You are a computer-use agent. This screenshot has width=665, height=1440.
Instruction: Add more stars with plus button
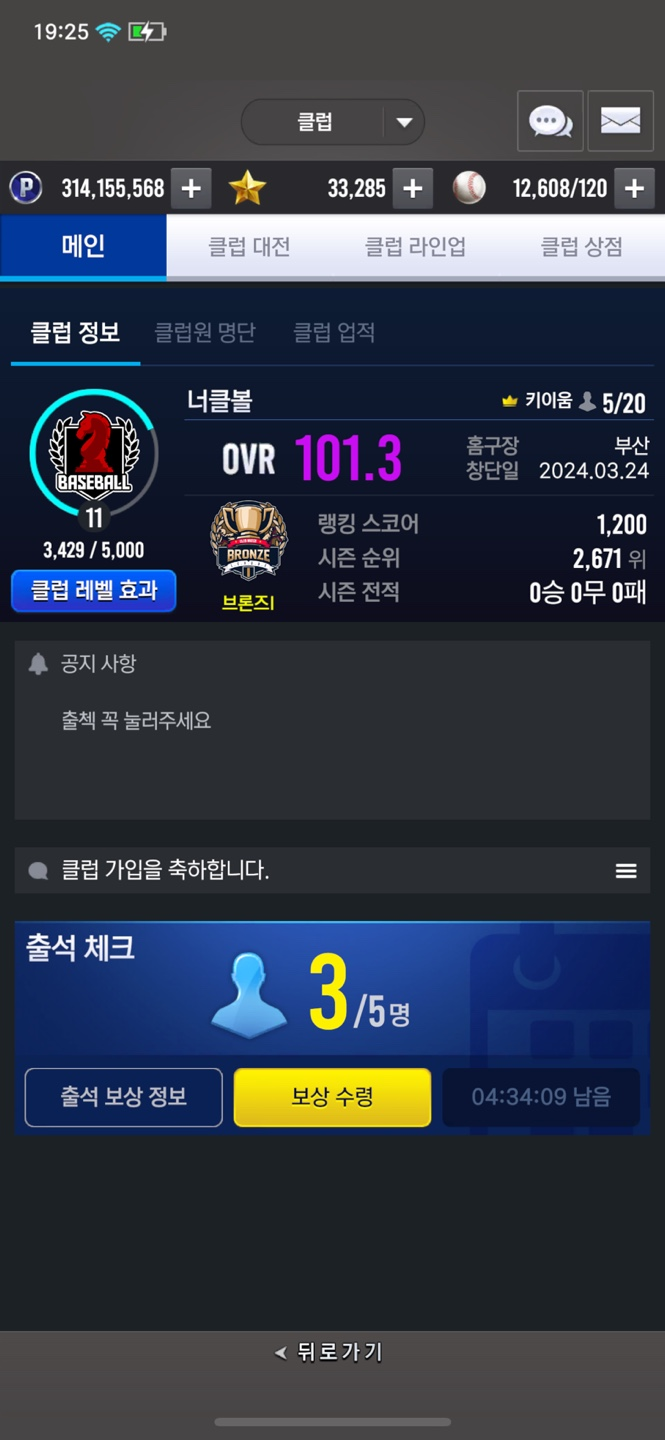coord(412,188)
